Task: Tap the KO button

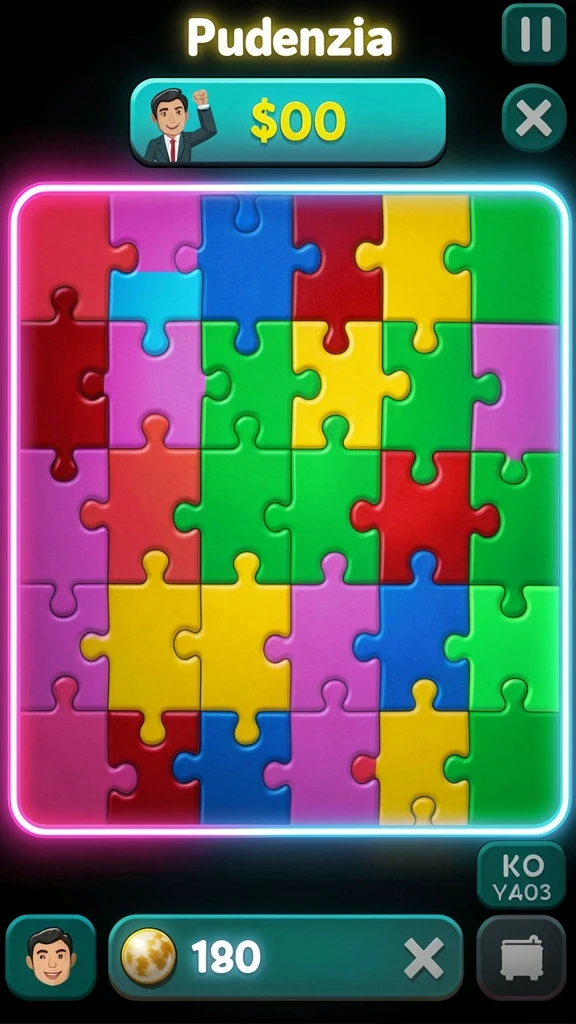Action: [521, 875]
